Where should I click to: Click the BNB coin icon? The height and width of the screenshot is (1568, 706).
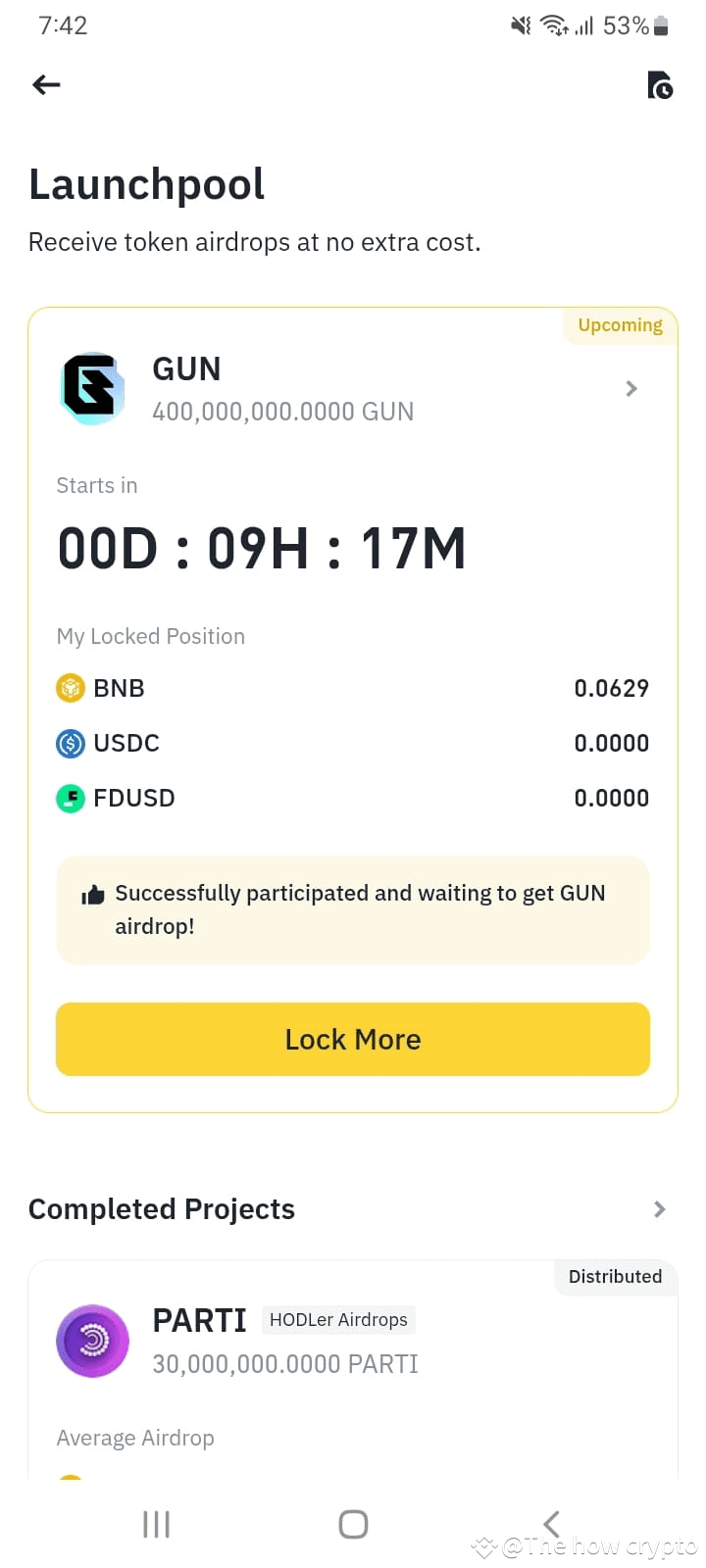[69, 687]
